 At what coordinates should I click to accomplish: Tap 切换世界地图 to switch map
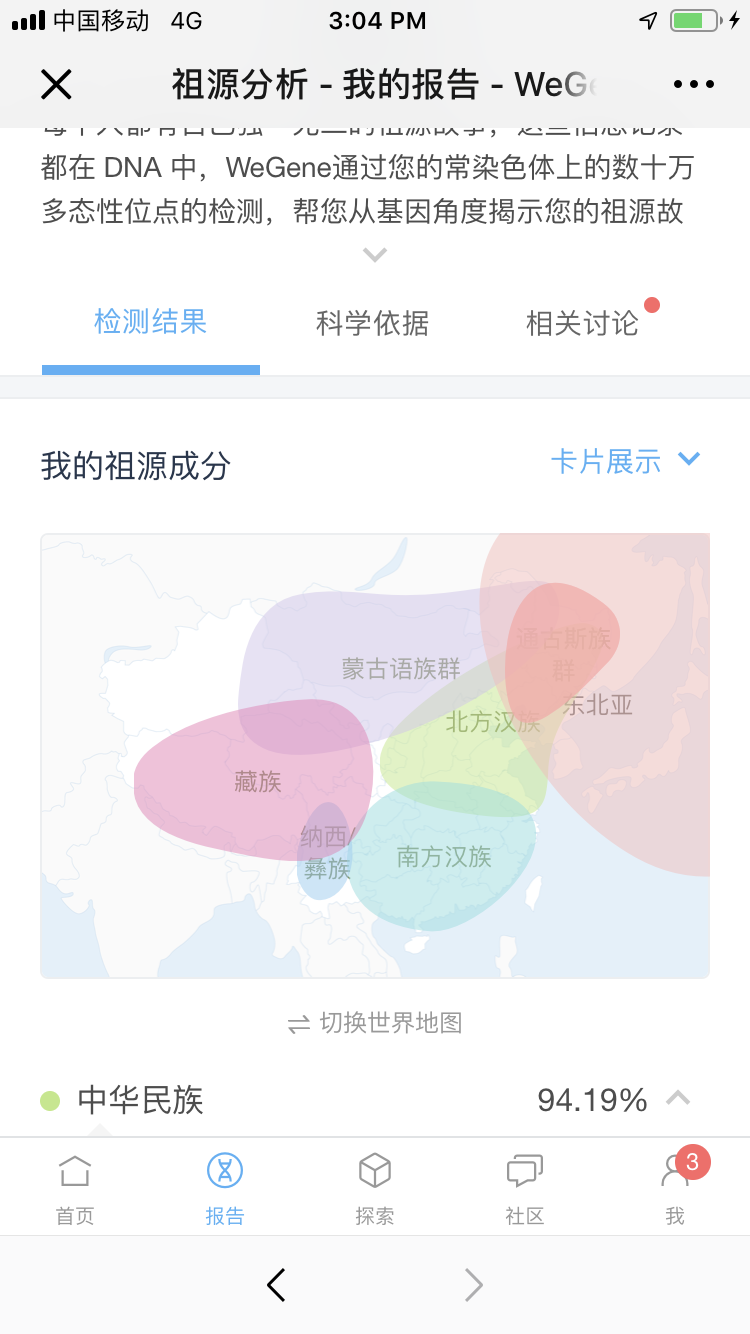[x=375, y=1023]
